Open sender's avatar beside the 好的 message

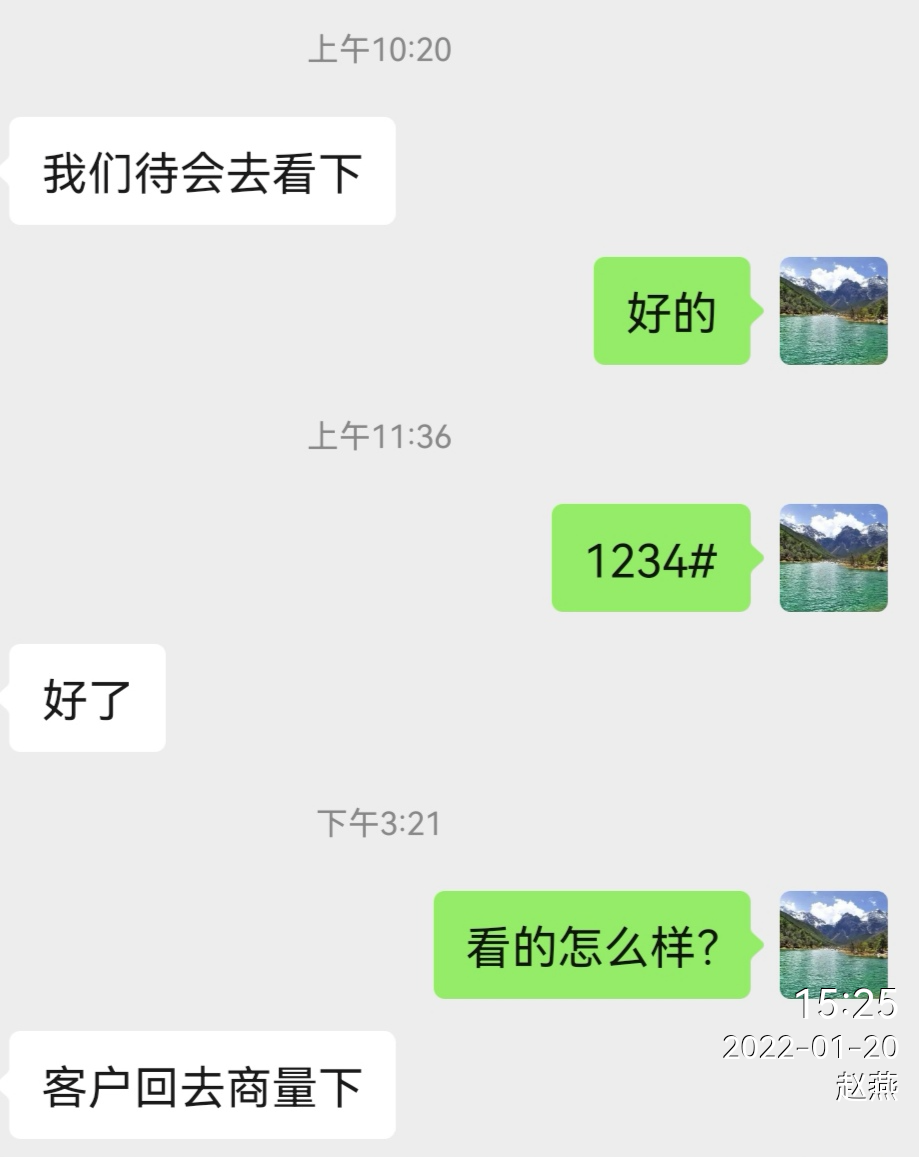coord(833,311)
